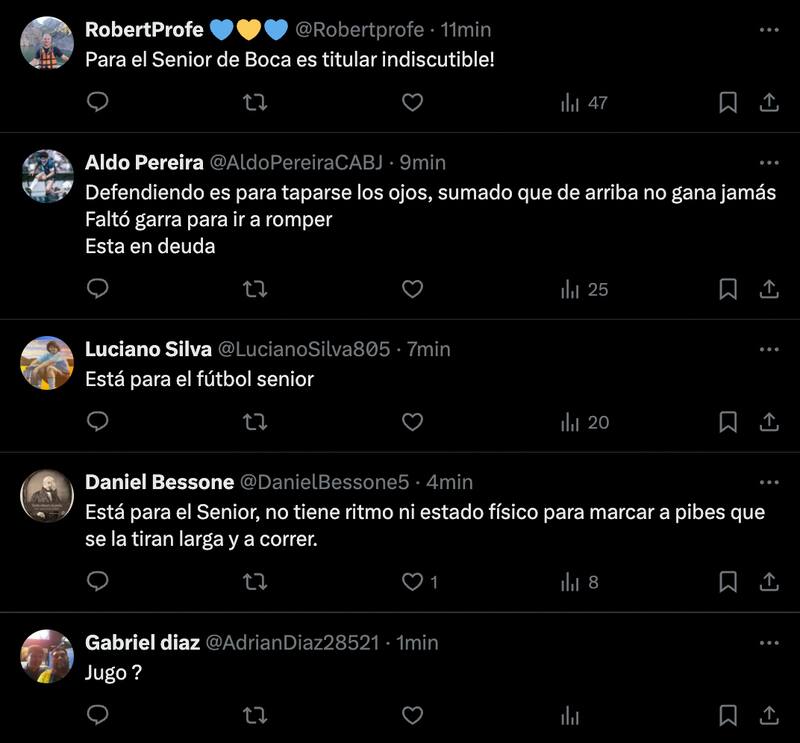Retweet Daniel Bessone's post
The height and width of the screenshot is (743, 800).
coord(255,581)
